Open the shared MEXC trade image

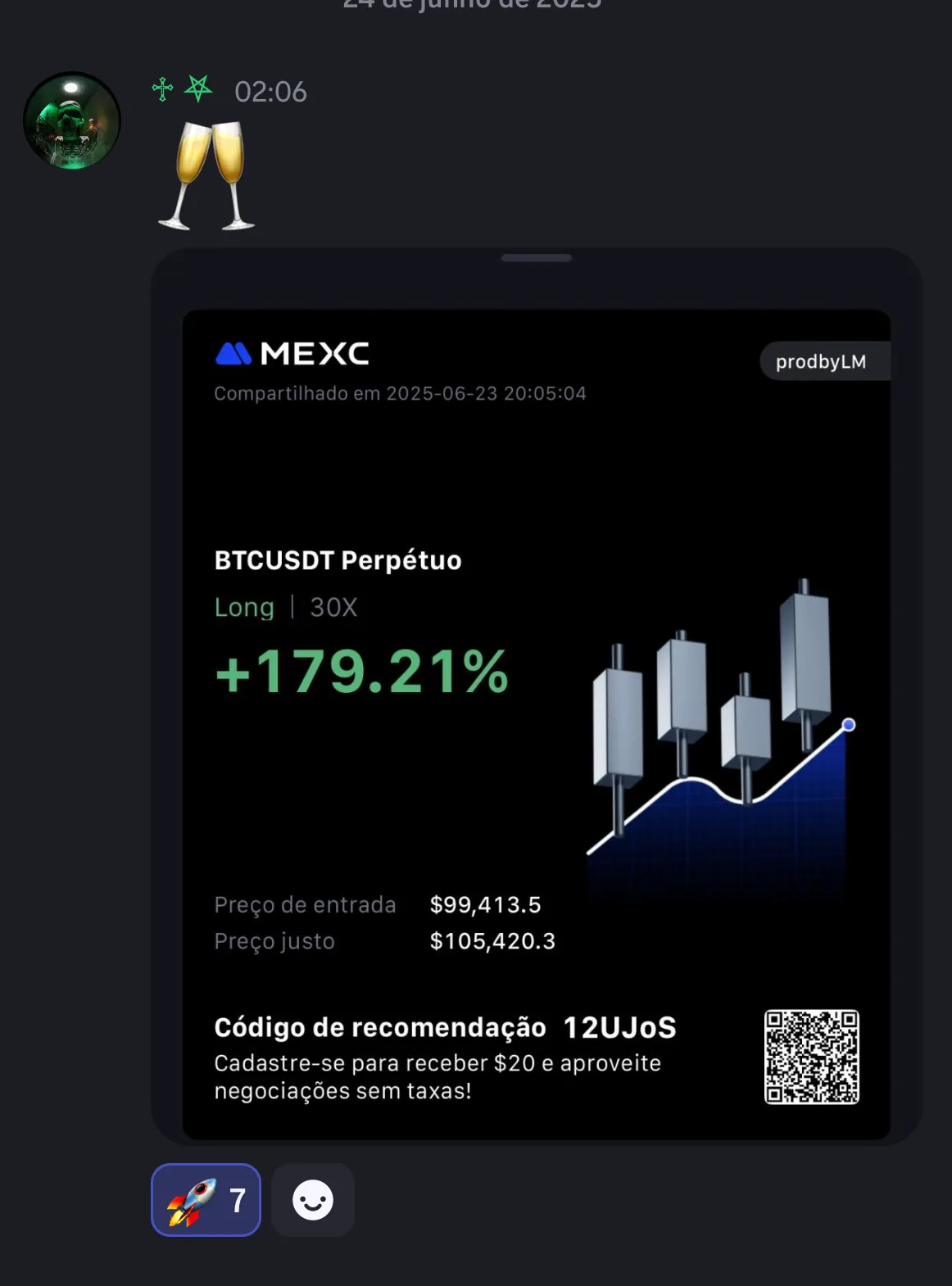click(536, 724)
